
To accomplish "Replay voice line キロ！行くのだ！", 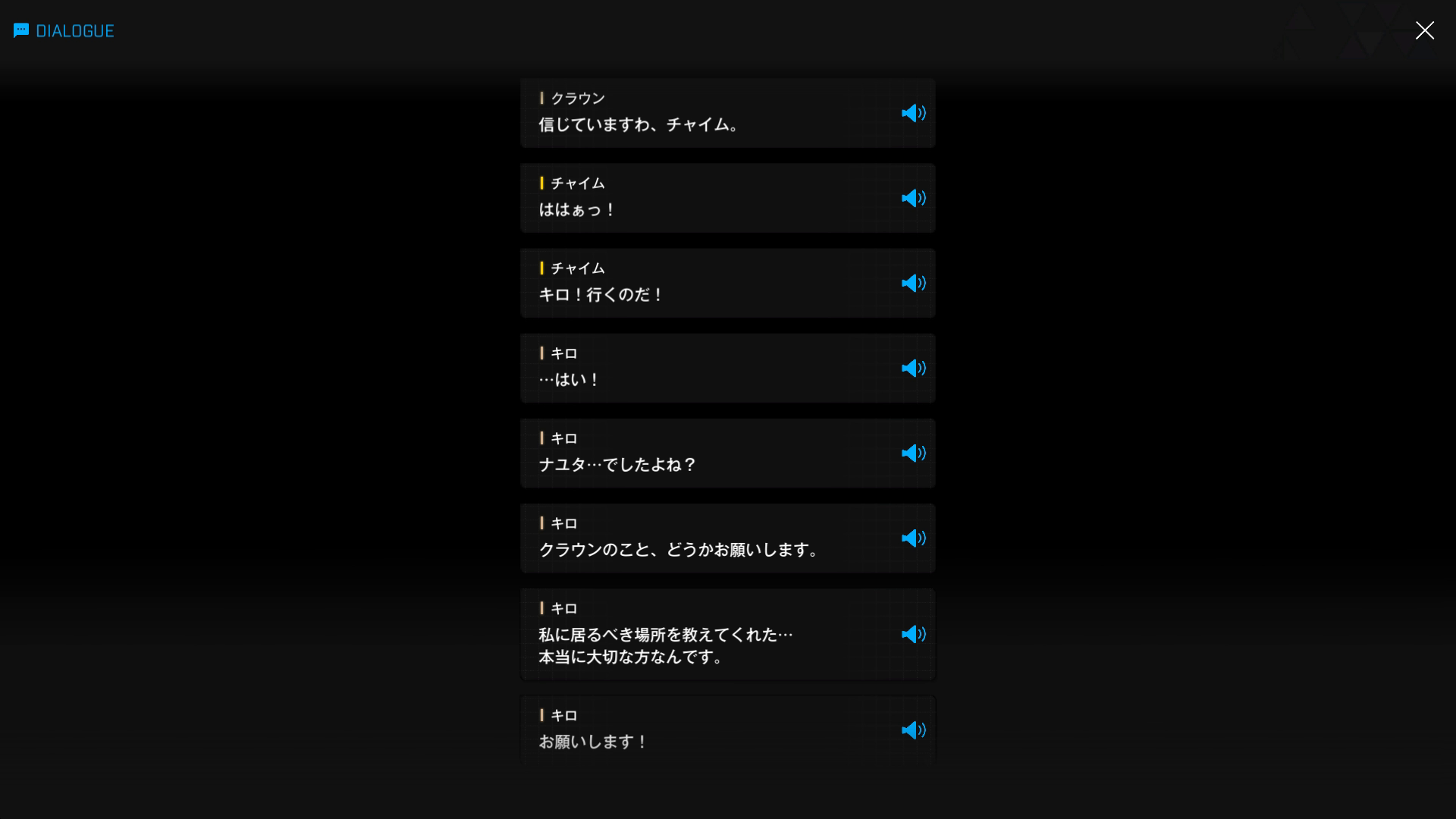I will coord(913,283).
